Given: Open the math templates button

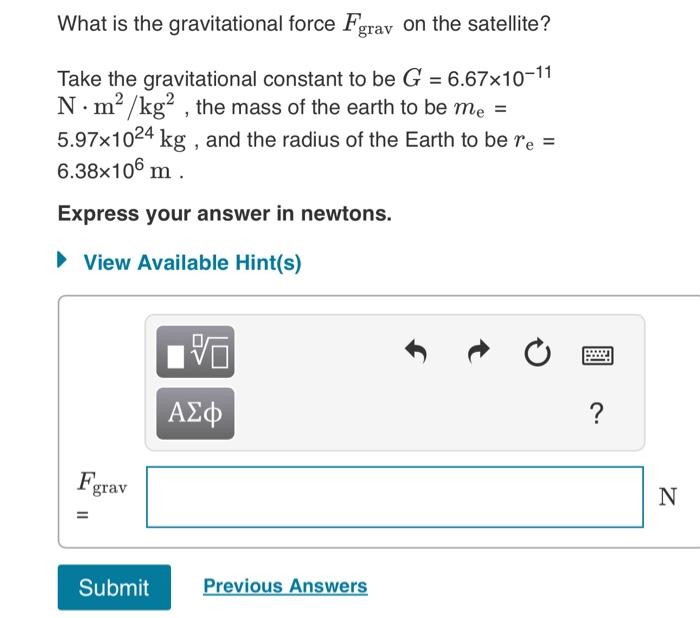Looking at the screenshot, I should pos(195,352).
